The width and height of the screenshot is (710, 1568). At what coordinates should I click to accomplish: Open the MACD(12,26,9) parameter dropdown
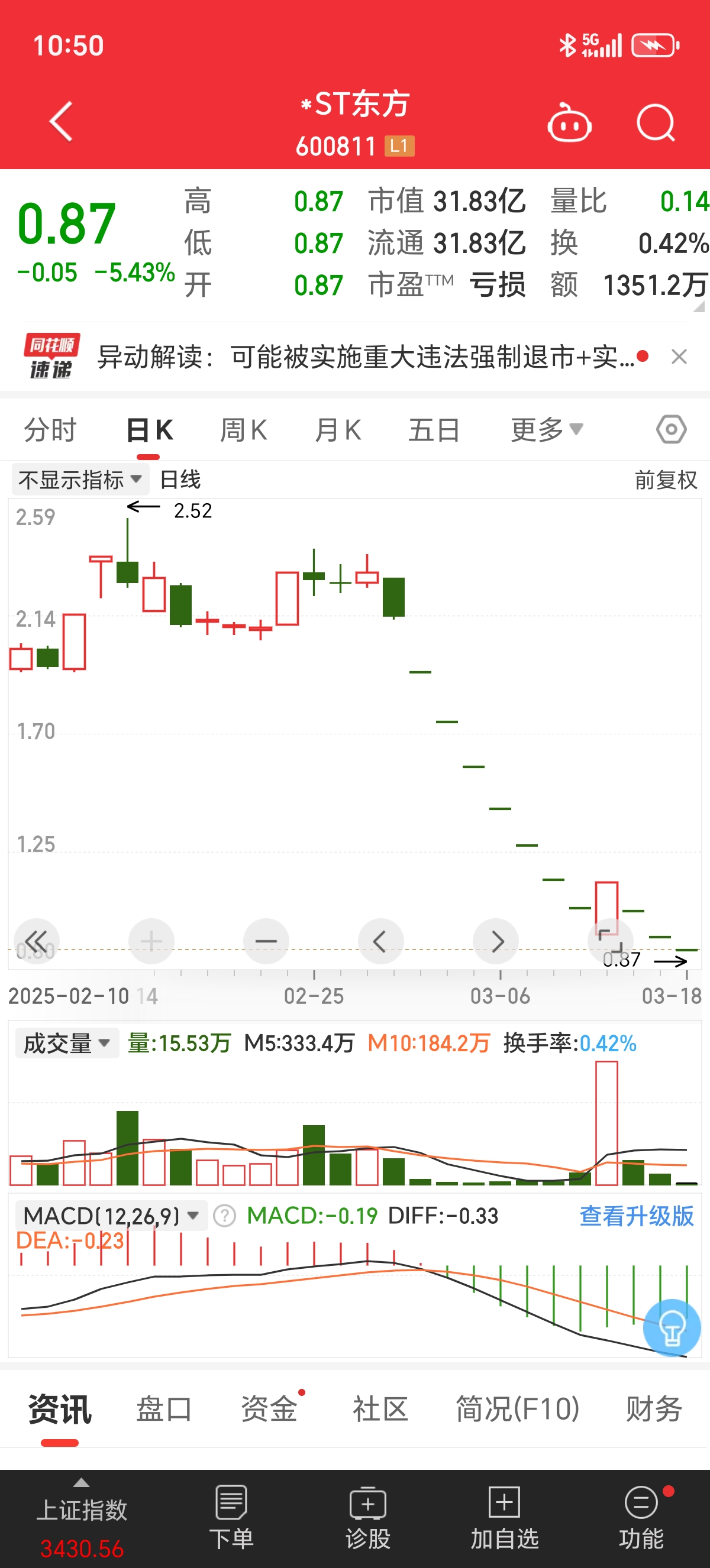(109, 1215)
